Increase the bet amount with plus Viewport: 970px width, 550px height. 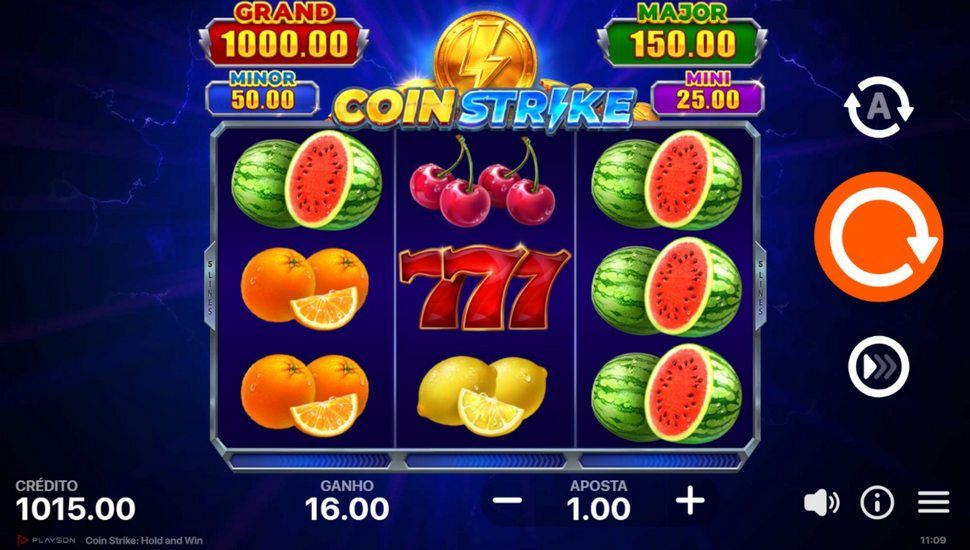(690, 501)
